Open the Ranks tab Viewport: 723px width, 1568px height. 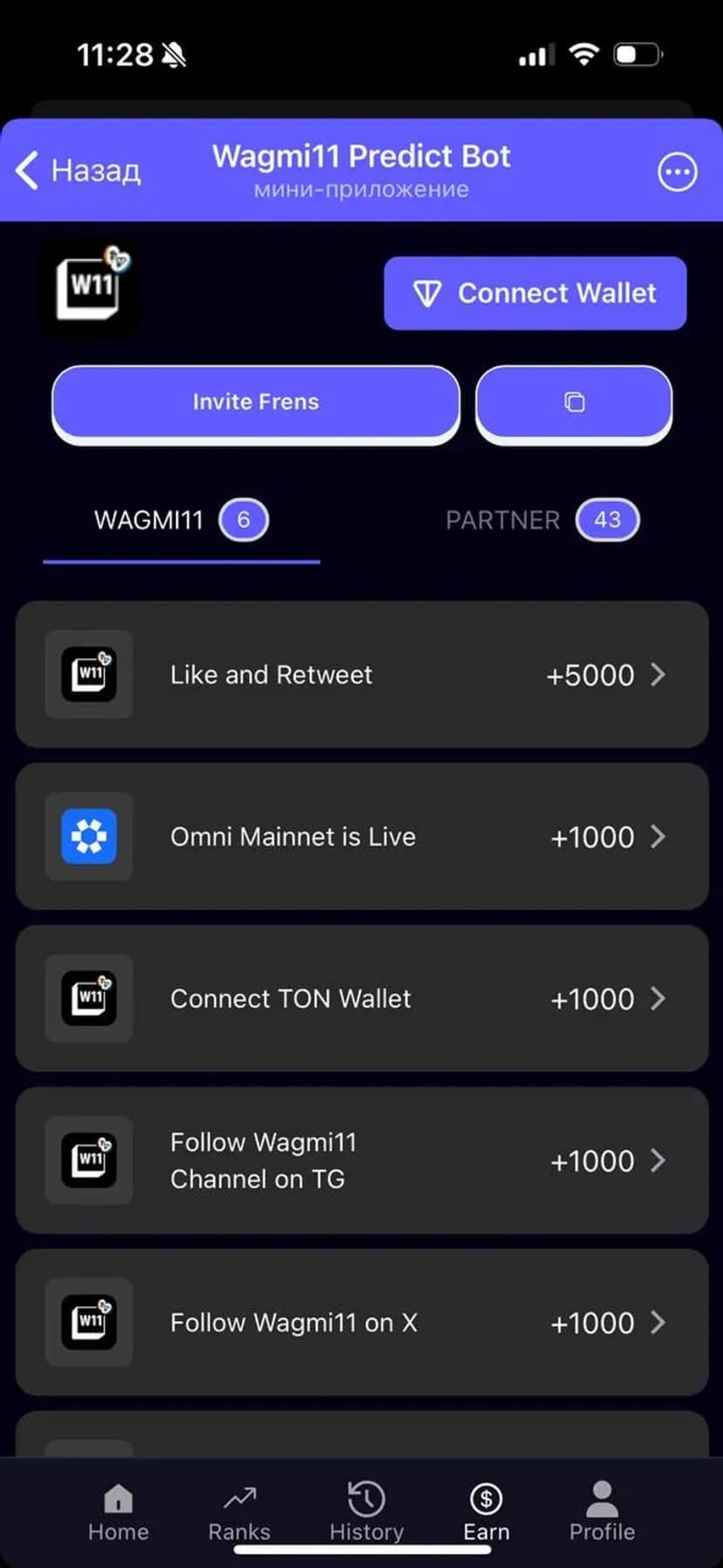coord(239,1512)
